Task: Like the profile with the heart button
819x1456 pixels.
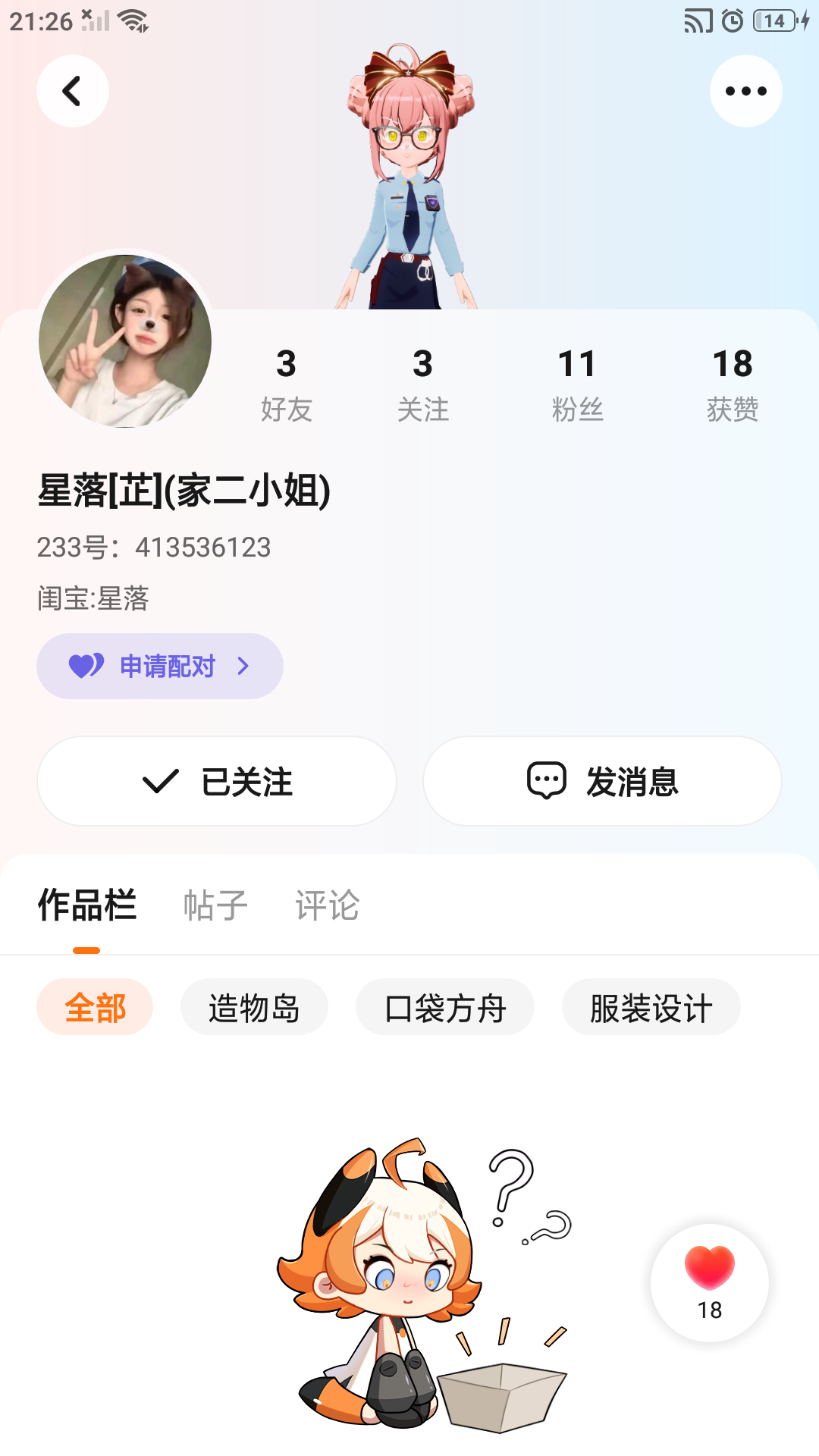Action: click(x=710, y=1282)
